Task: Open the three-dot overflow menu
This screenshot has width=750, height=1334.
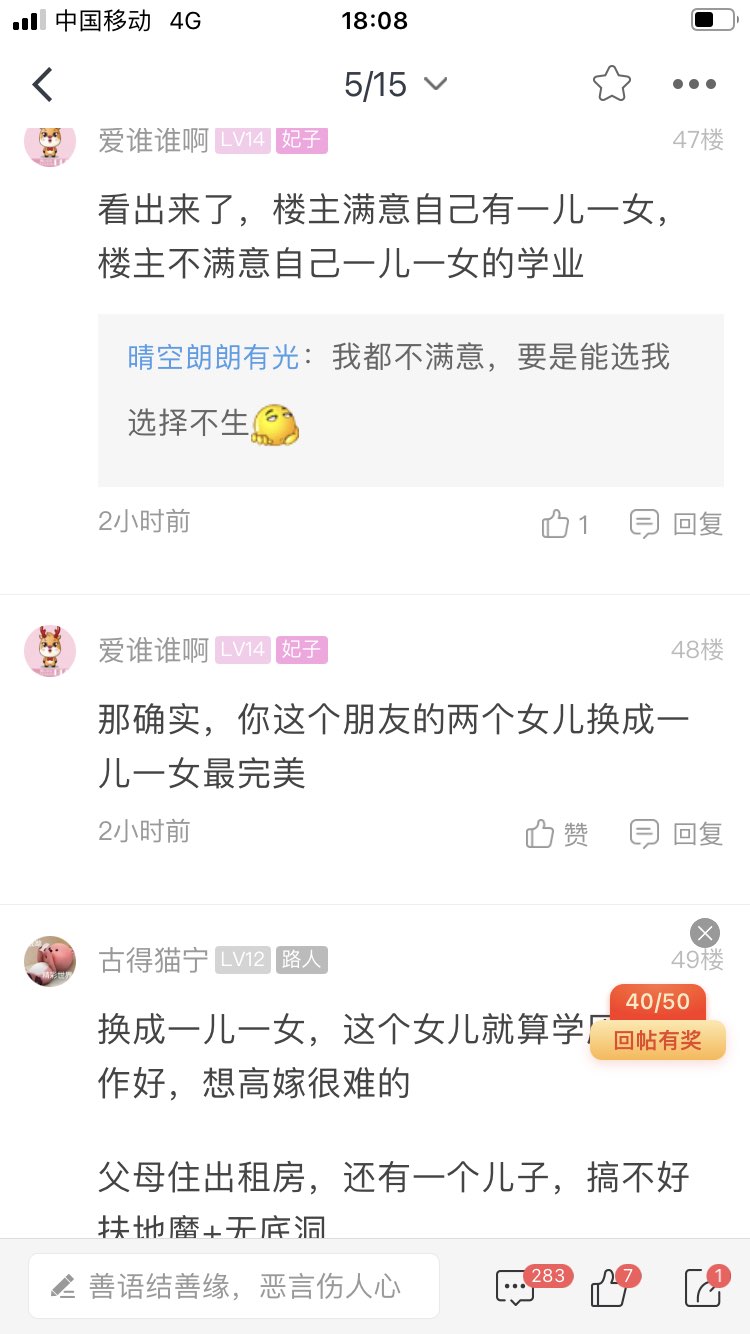Action: [x=694, y=85]
